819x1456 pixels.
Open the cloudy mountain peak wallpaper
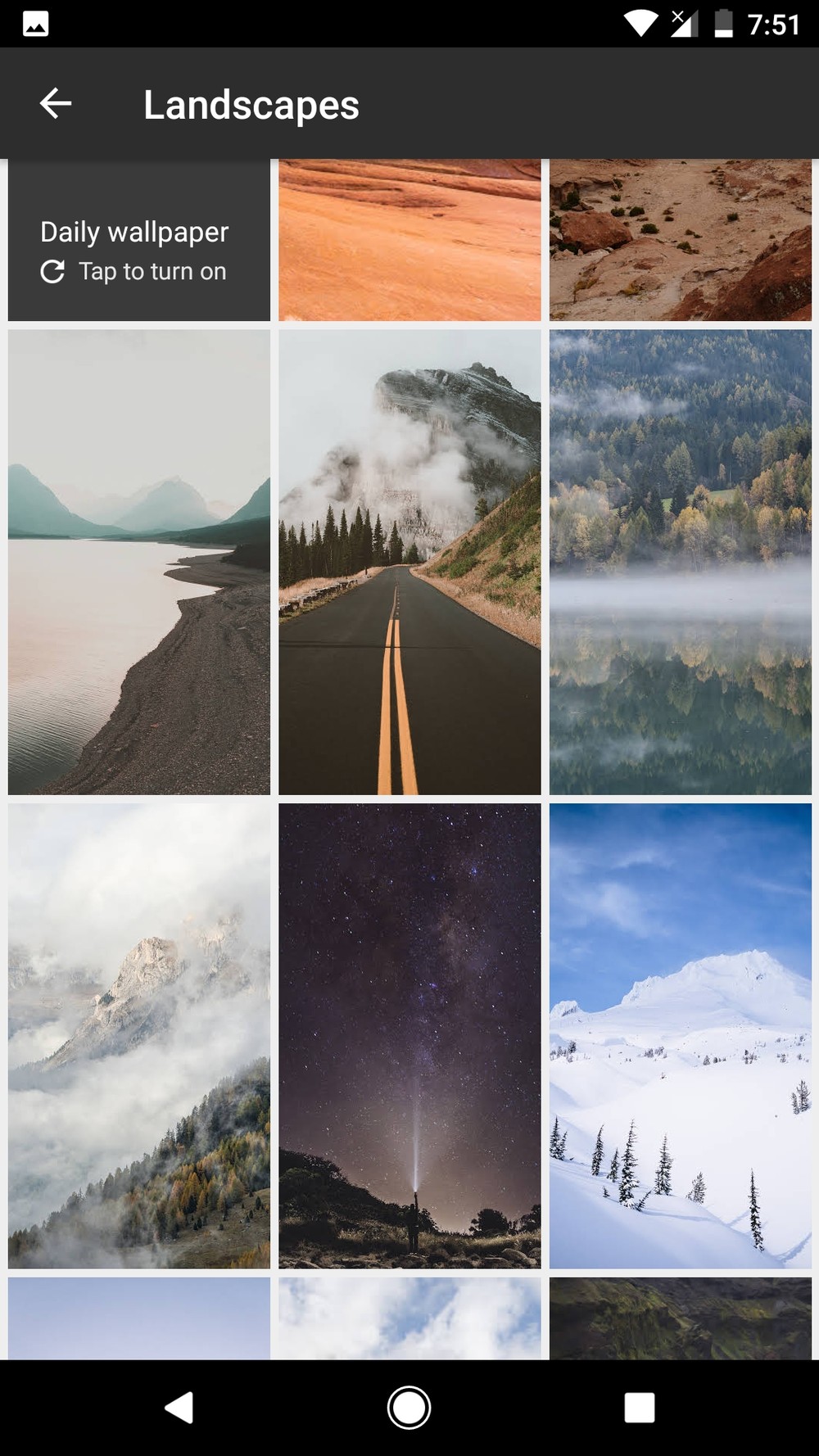[139, 1035]
